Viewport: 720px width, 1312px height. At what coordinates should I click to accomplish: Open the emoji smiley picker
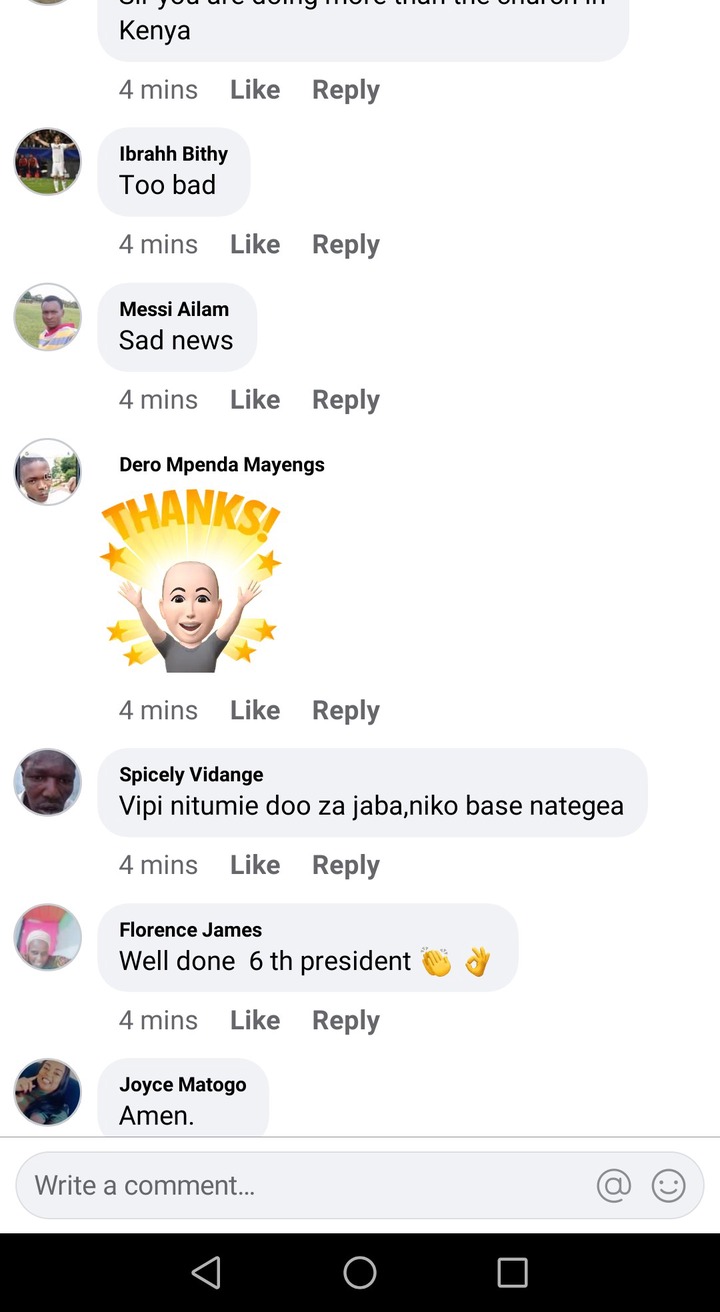coord(668,1185)
